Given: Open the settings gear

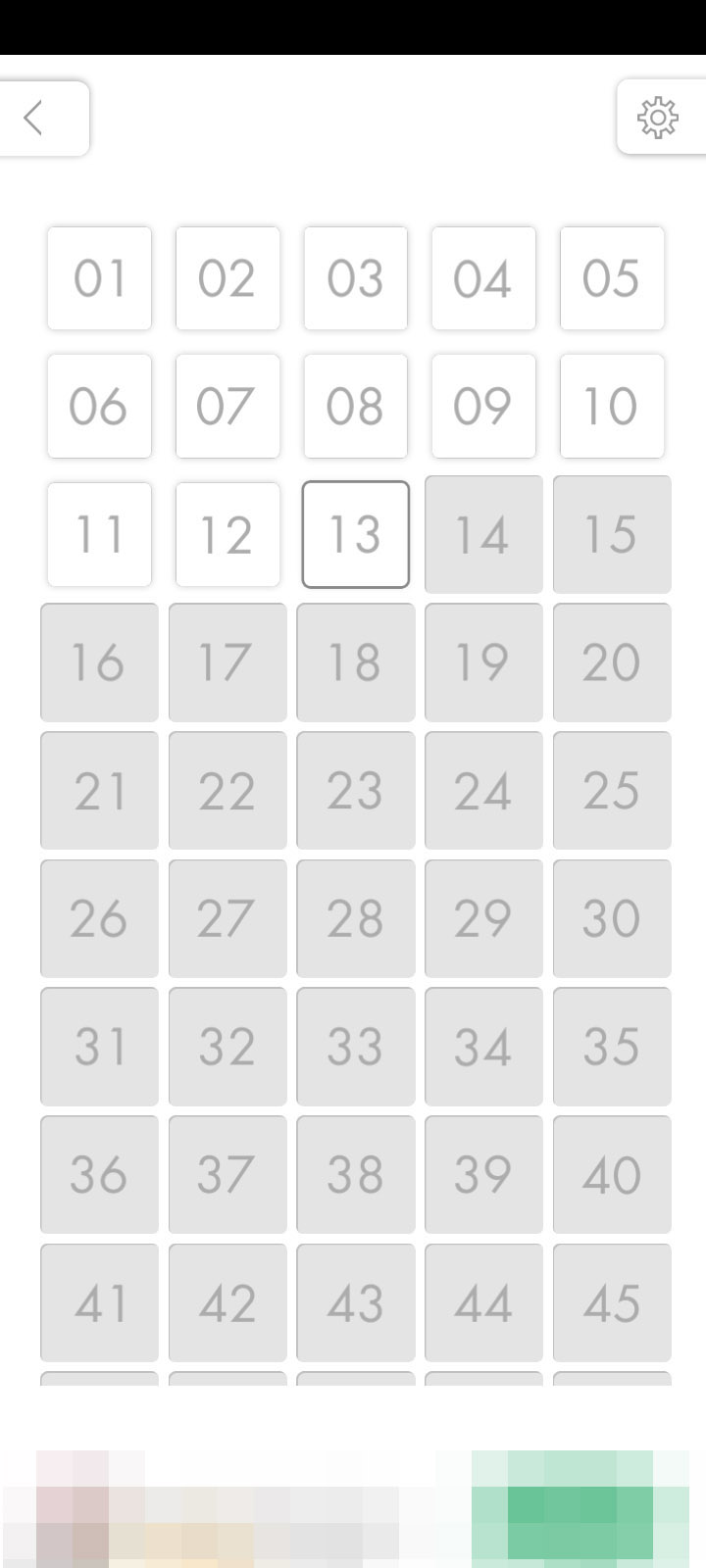Looking at the screenshot, I should click(x=659, y=118).
